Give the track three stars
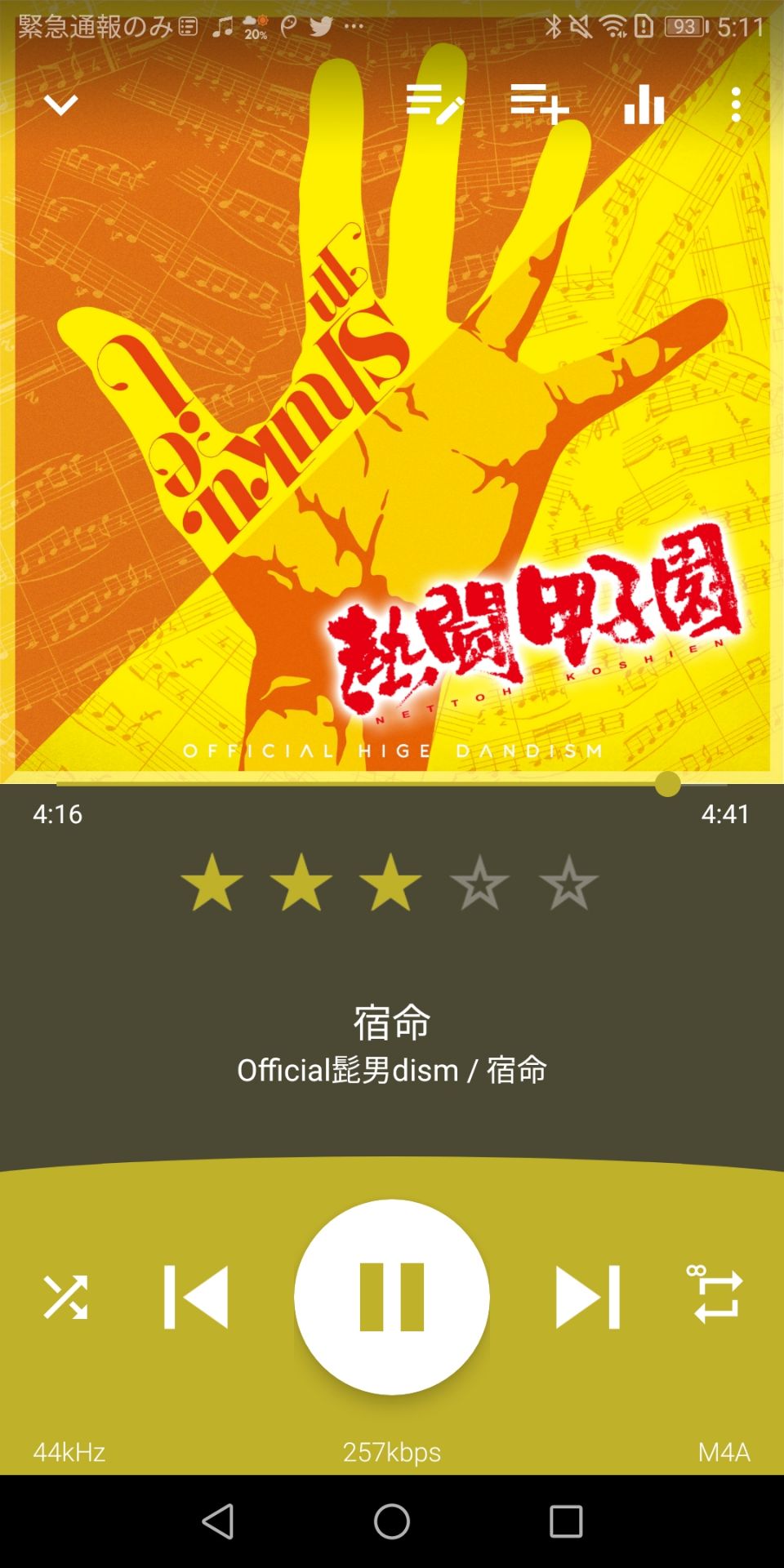The image size is (784, 1568). tap(390, 883)
